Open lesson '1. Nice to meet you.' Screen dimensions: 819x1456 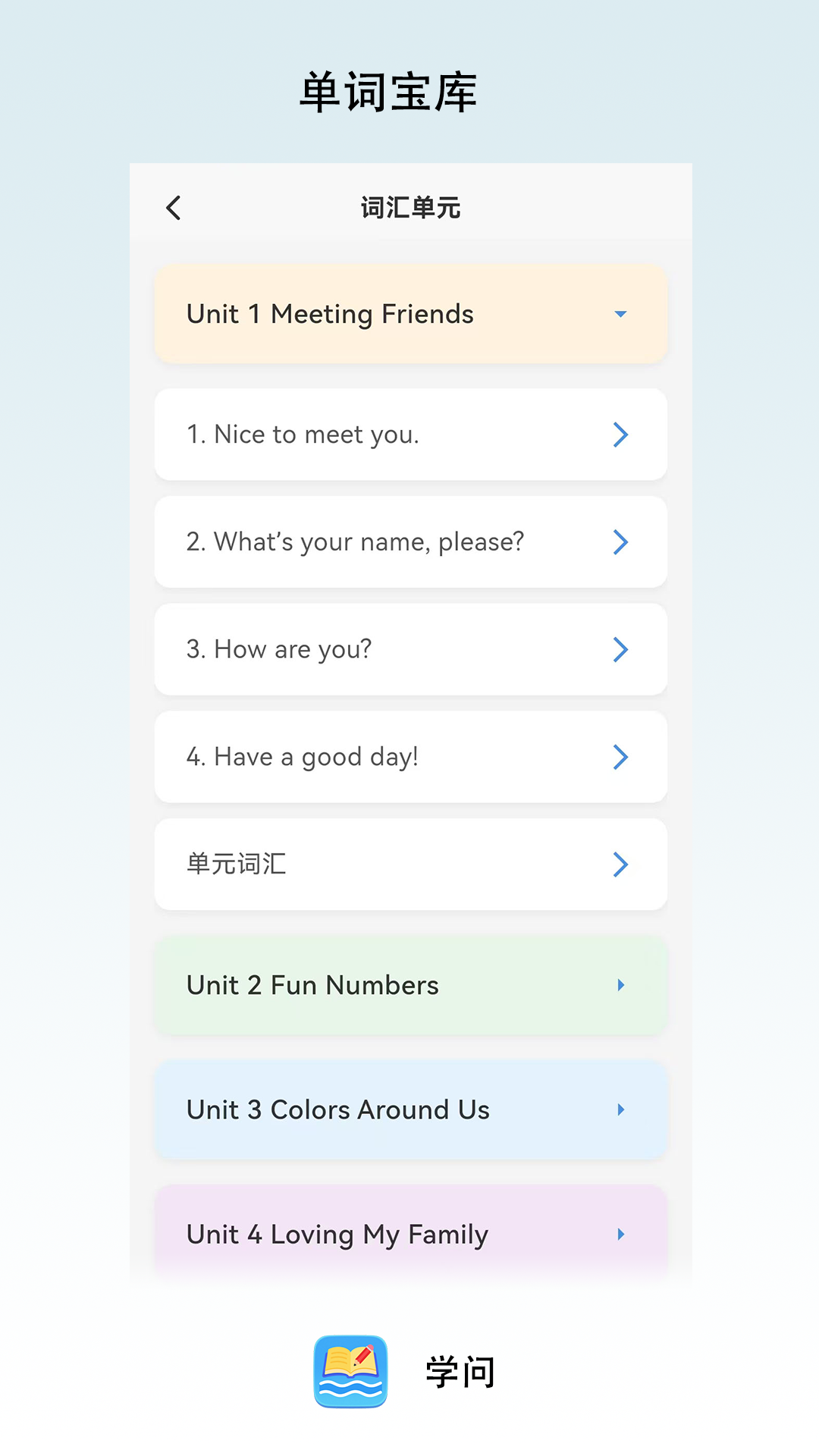[409, 434]
